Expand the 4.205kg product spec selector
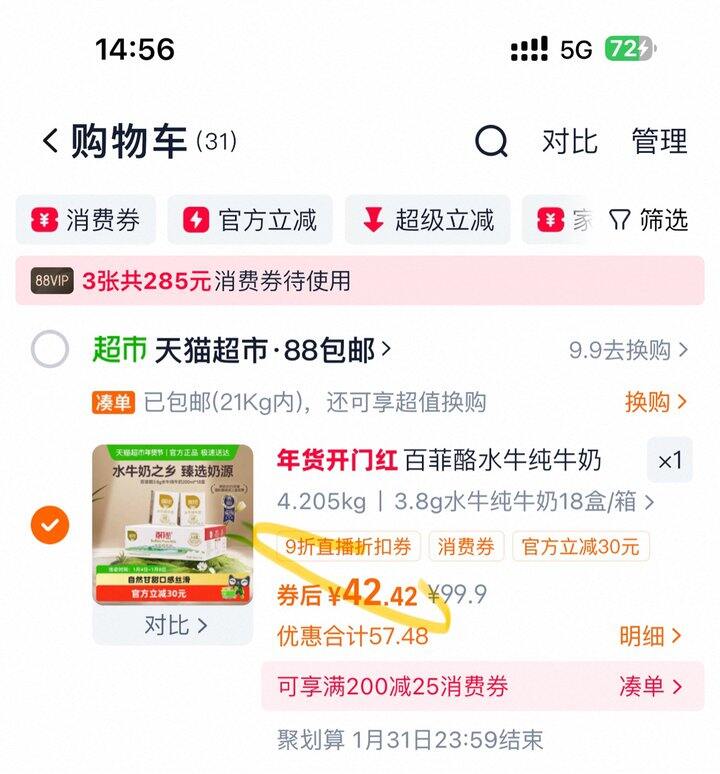The height and width of the screenshot is (774, 720). pos(465,501)
